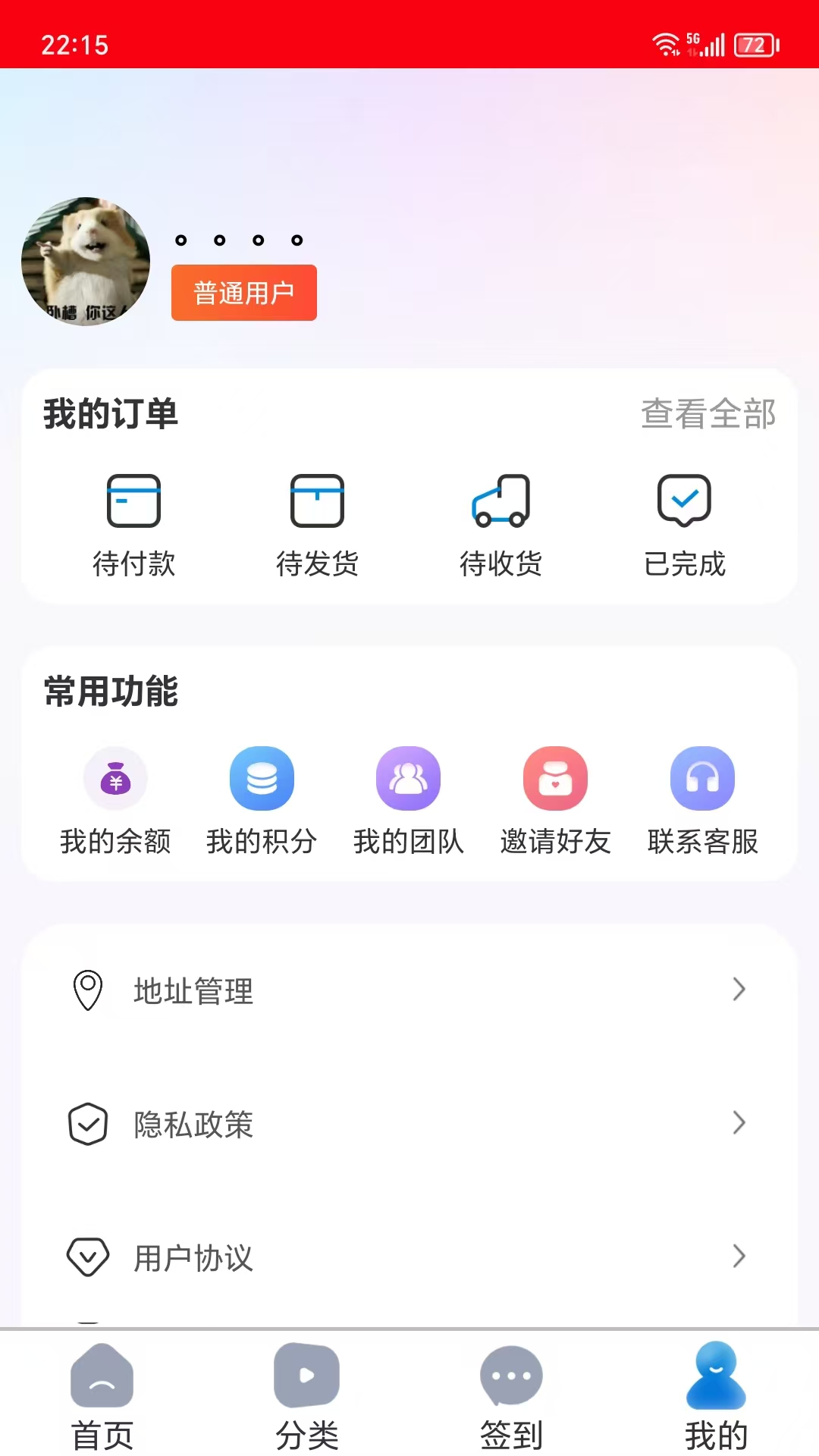
Task: Contact support via 联系客服
Action: click(x=702, y=800)
